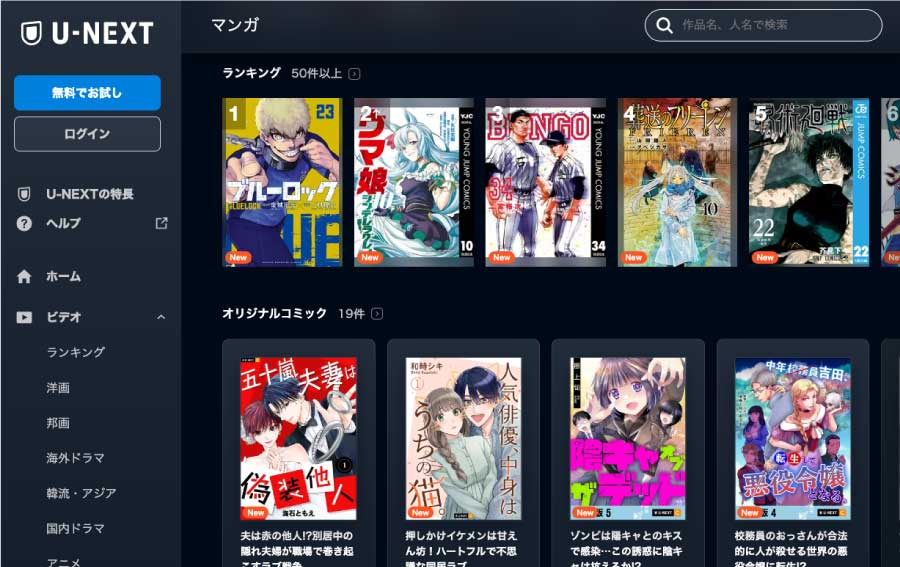Open rank 3 manga BUNGO

pos(545,182)
